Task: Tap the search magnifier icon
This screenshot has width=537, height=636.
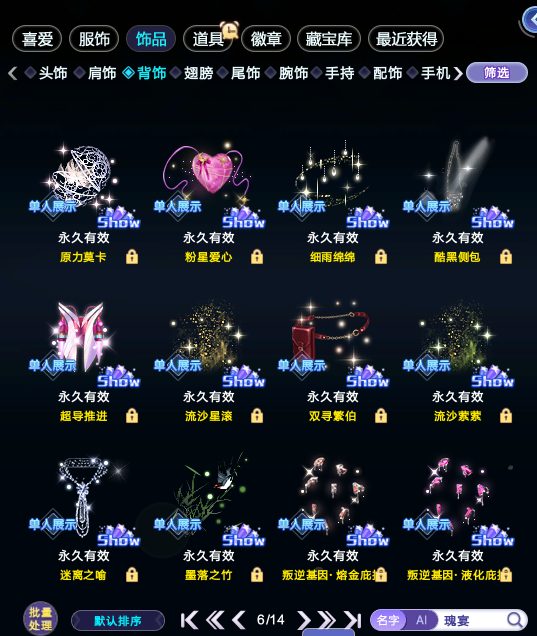Action: pos(515,620)
